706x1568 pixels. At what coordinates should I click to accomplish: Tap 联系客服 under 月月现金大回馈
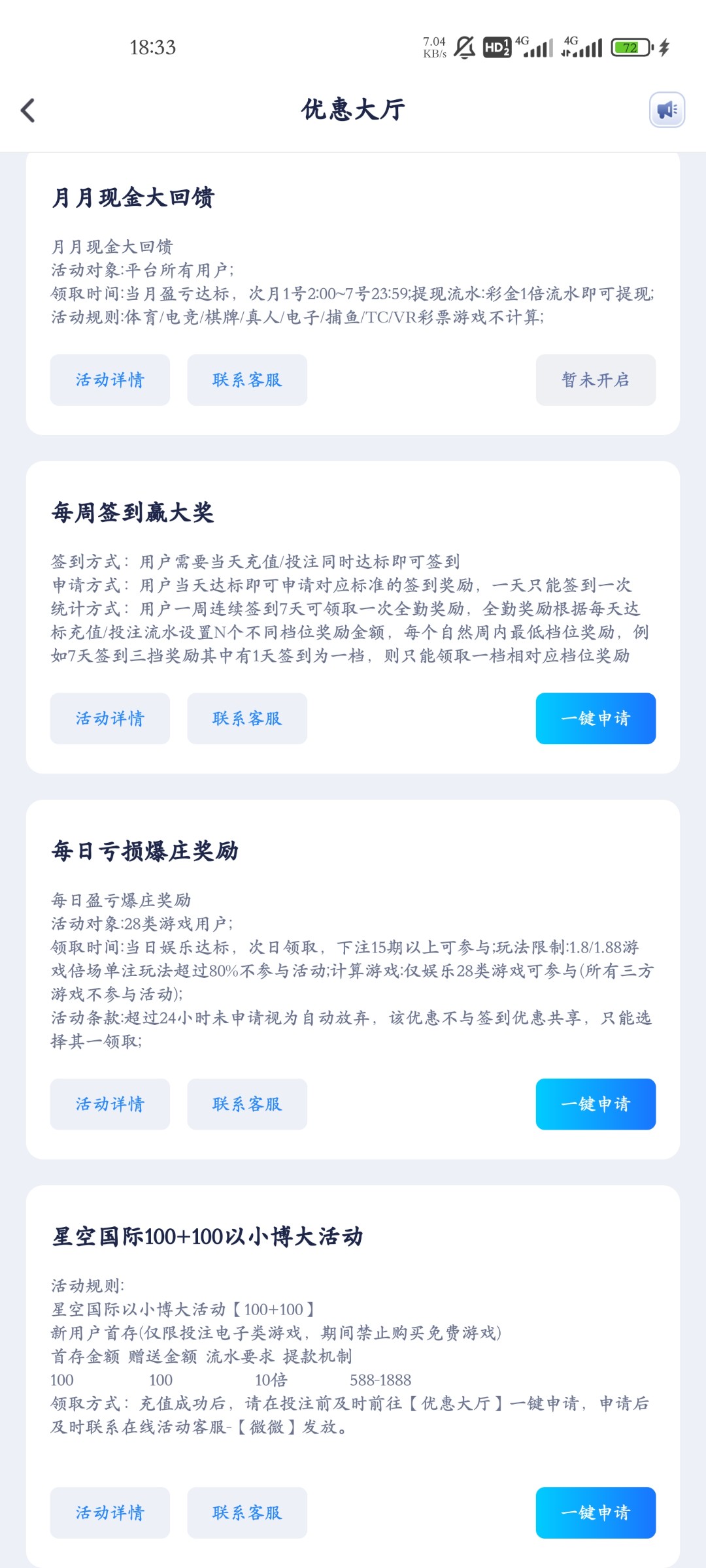tap(247, 380)
